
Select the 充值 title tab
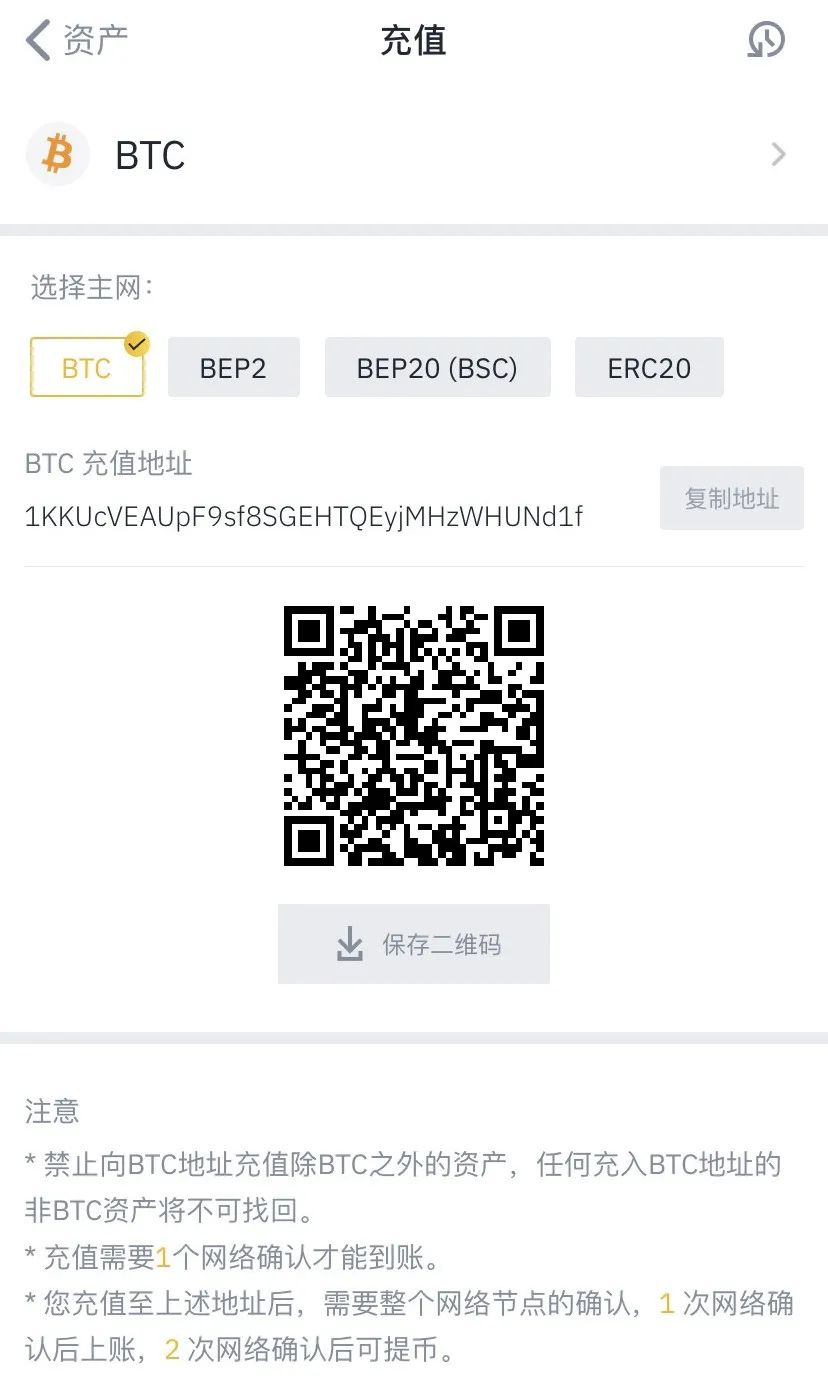(x=413, y=40)
